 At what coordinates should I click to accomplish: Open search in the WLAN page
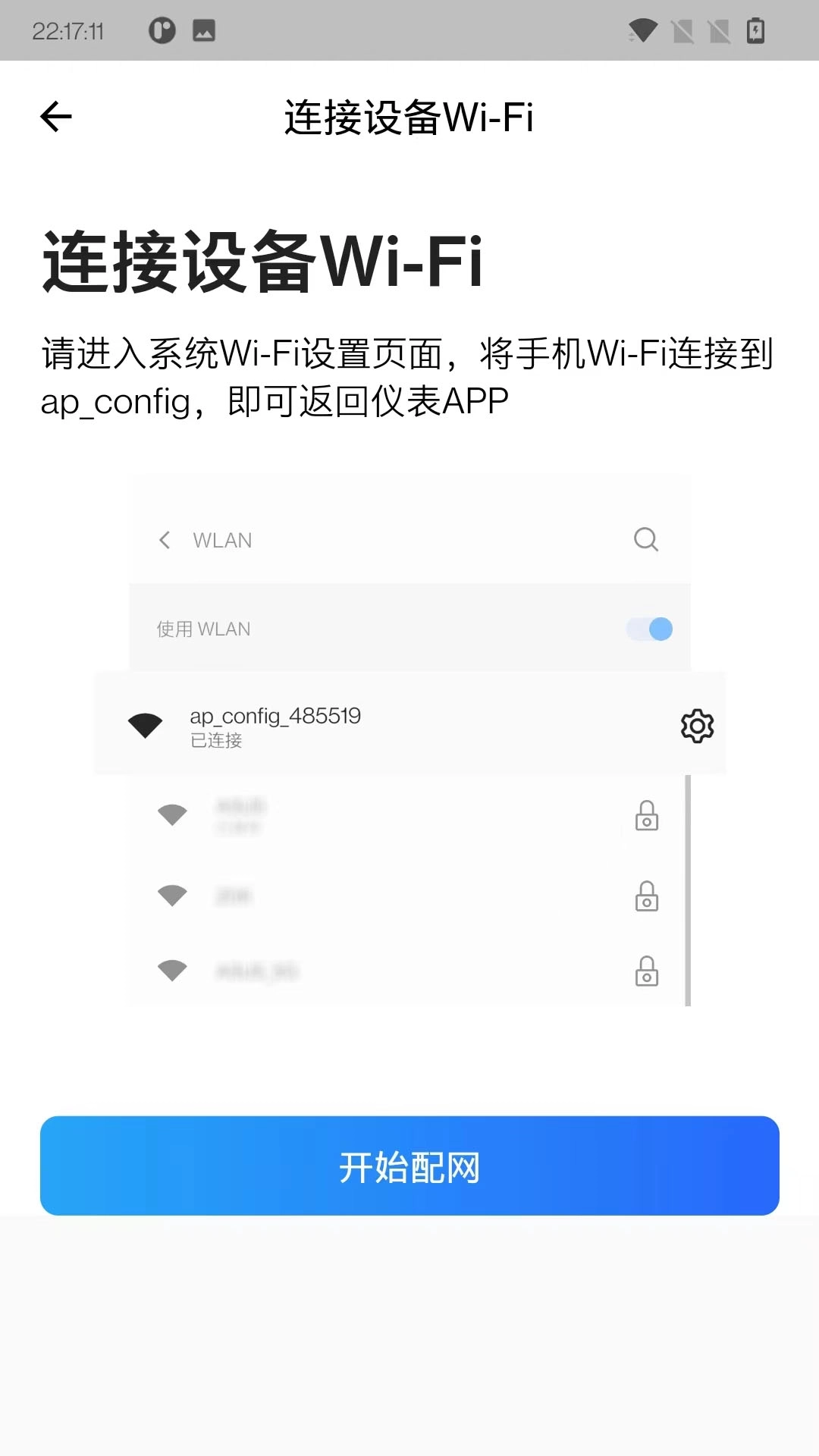click(x=645, y=540)
